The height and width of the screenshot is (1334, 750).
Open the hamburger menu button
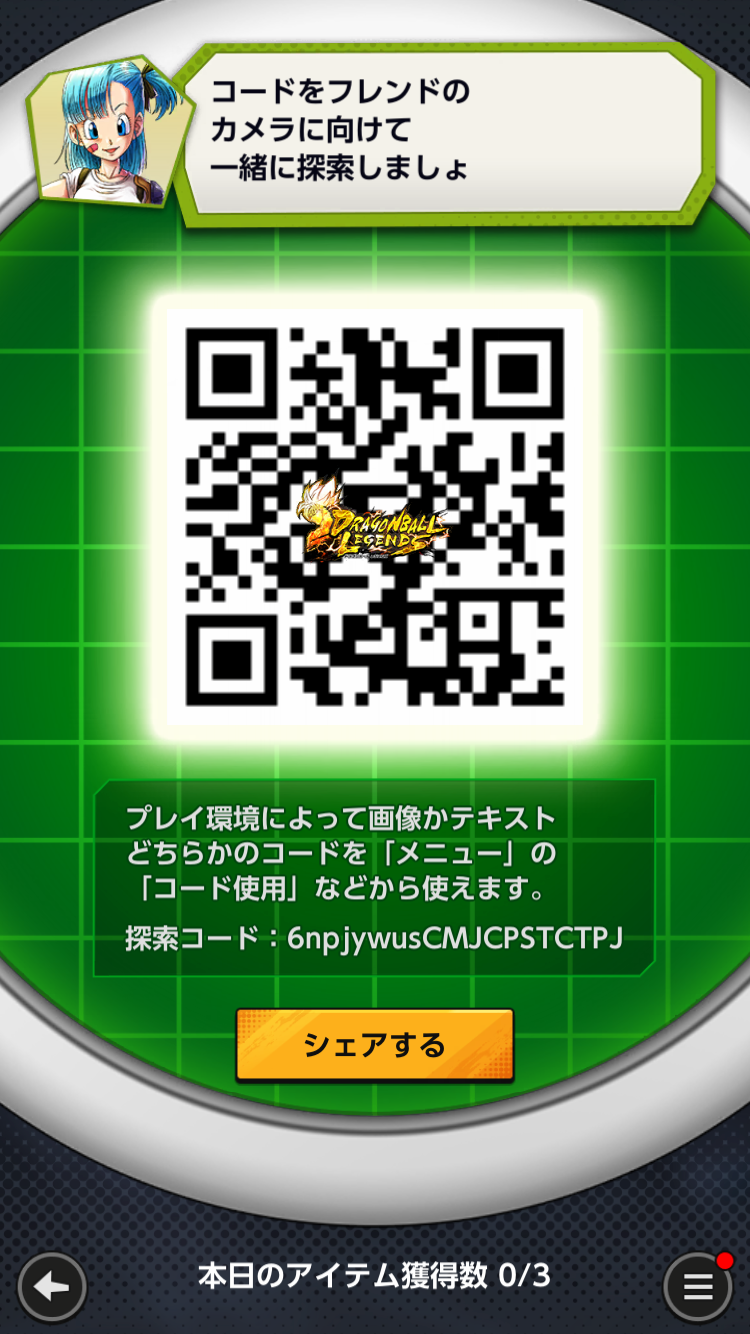pyautogui.click(x=698, y=1287)
